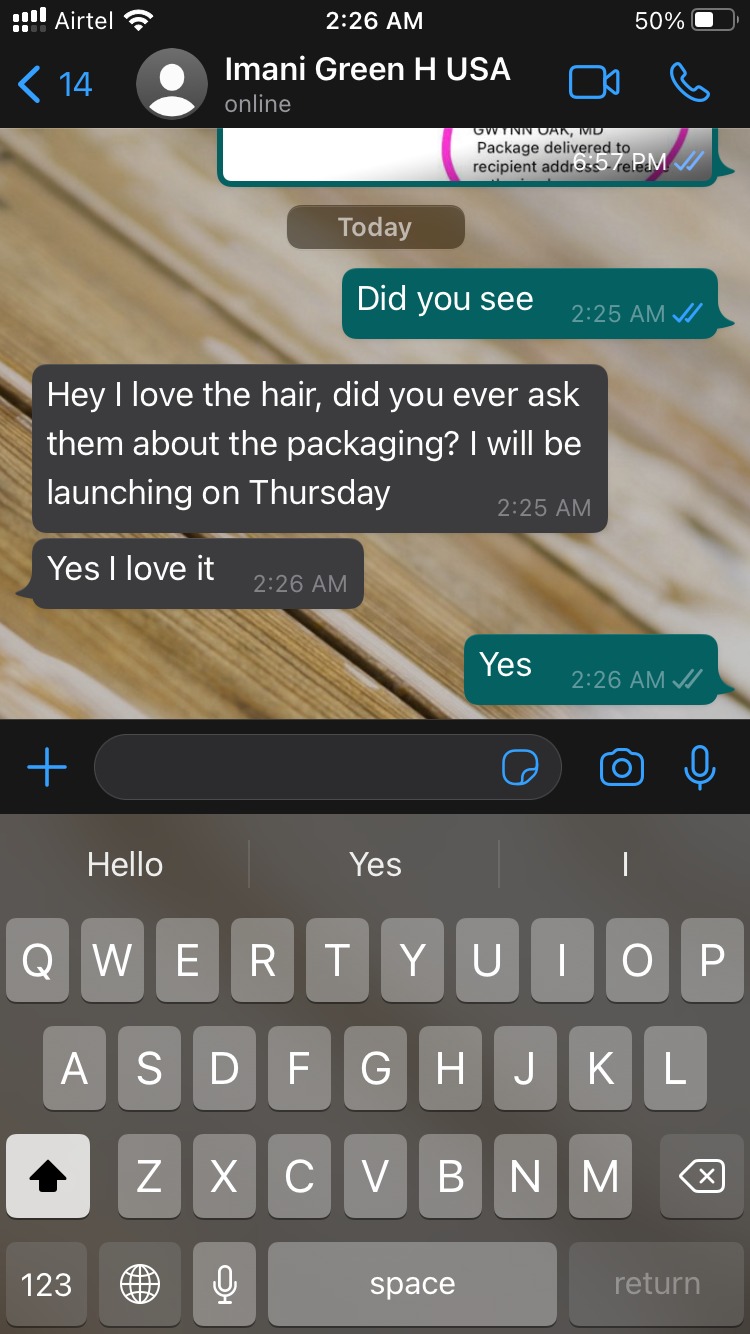750x1334 pixels.
Task: Open Imani Green H USA contact info
Action: click(366, 84)
